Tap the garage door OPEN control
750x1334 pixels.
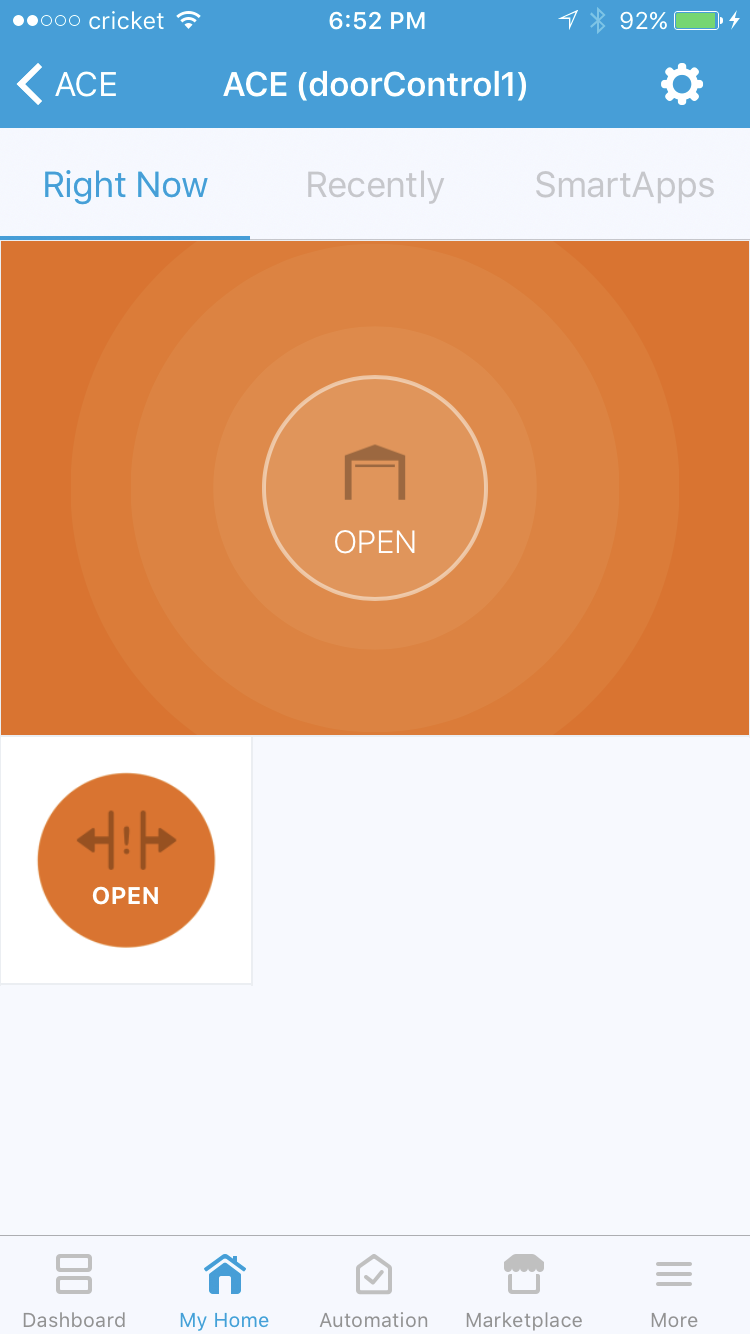374,488
